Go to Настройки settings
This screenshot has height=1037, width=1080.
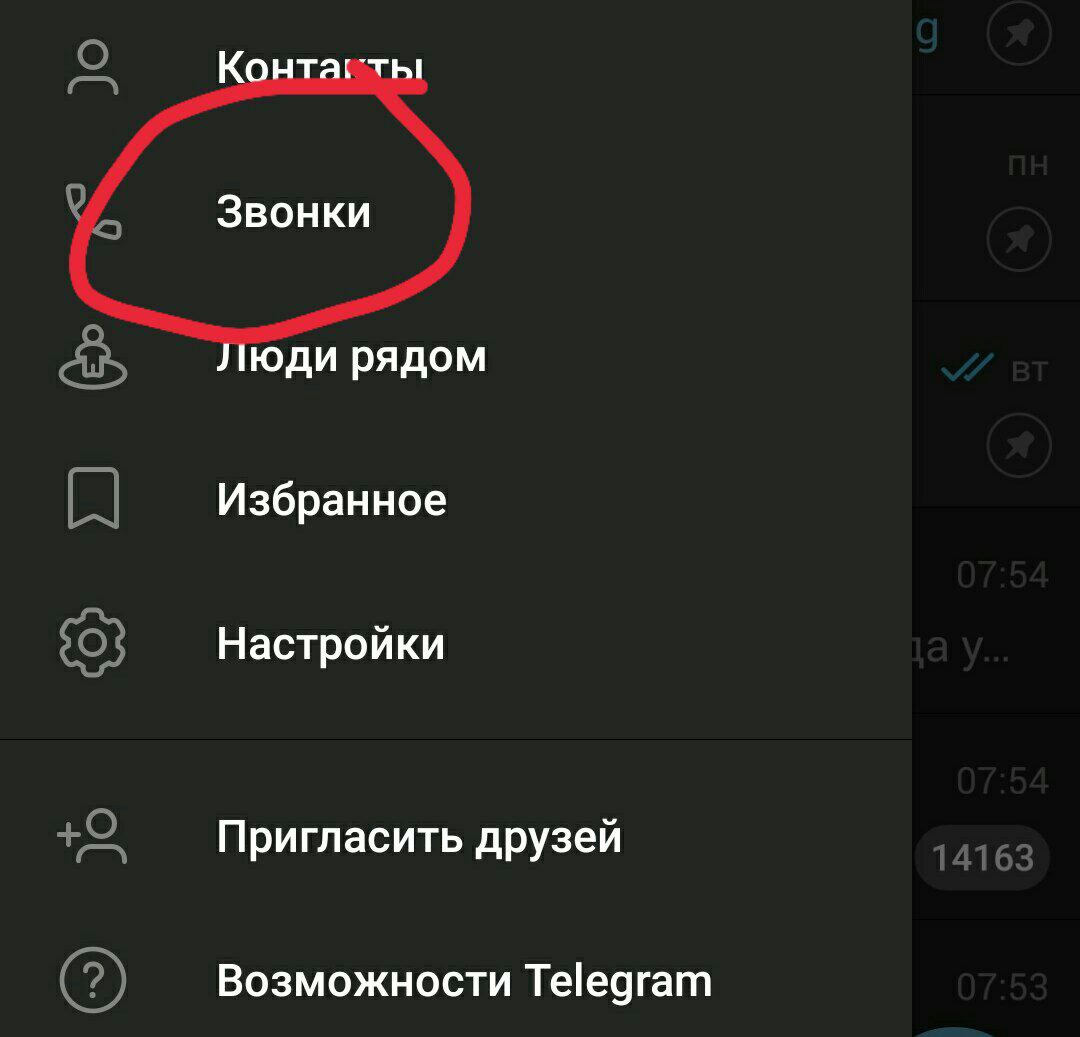click(330, 643)
